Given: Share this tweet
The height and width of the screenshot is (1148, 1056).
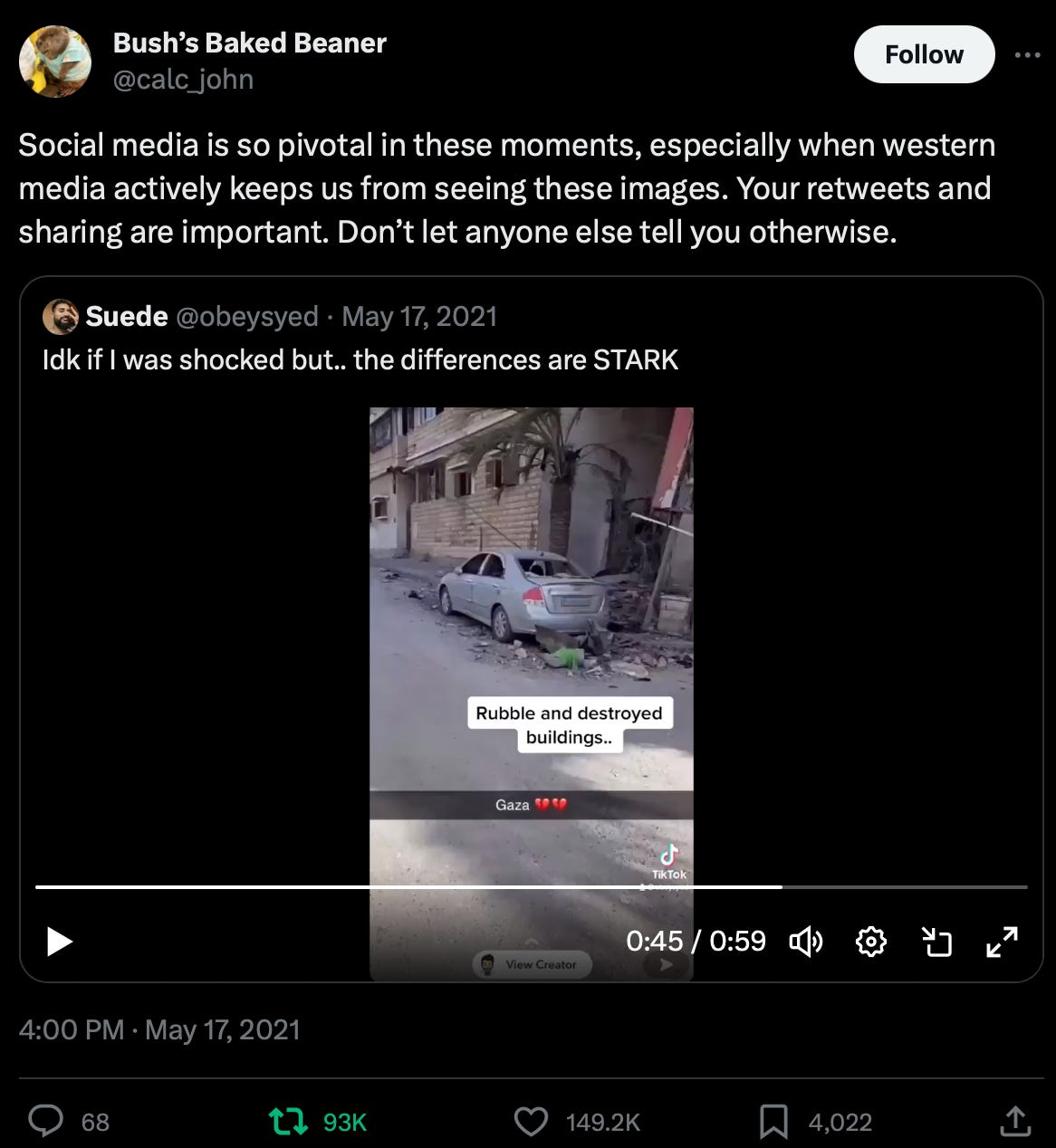Looking at the screenshot, I should pyautogui.click(x=1014, y=1122).
